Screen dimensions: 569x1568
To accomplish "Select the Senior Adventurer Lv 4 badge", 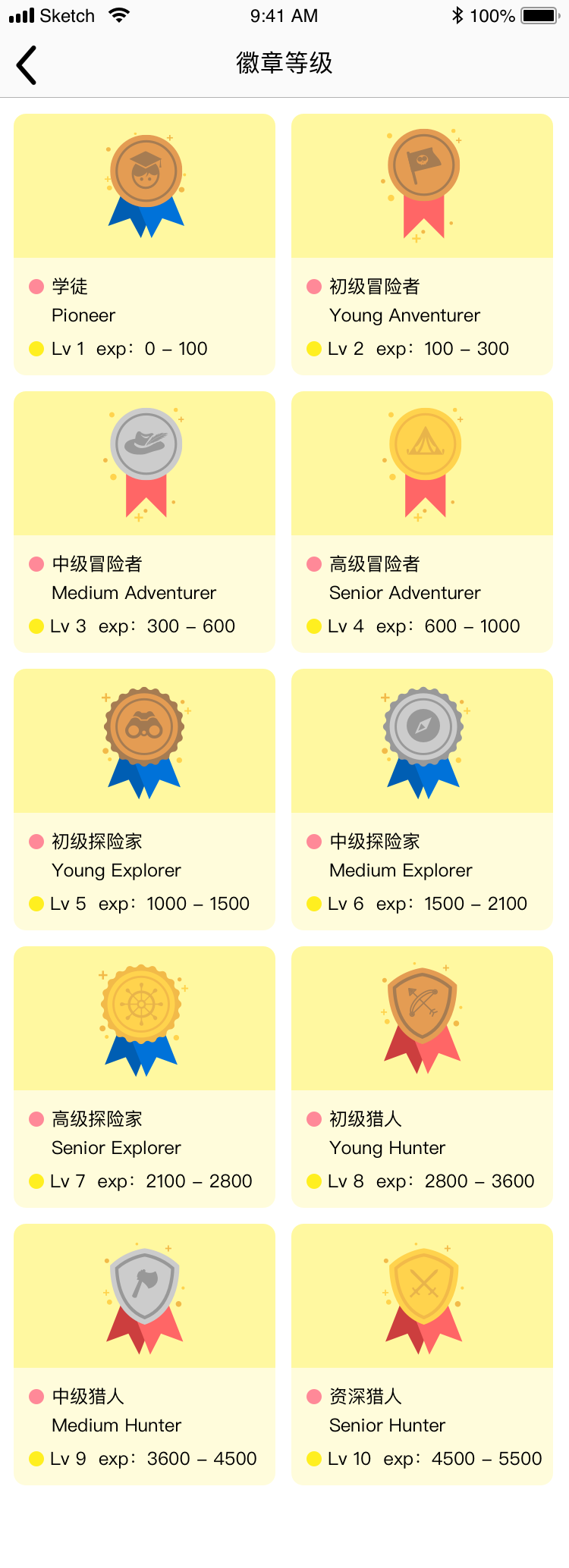I will pyautogui.click(x=422, y=522).
